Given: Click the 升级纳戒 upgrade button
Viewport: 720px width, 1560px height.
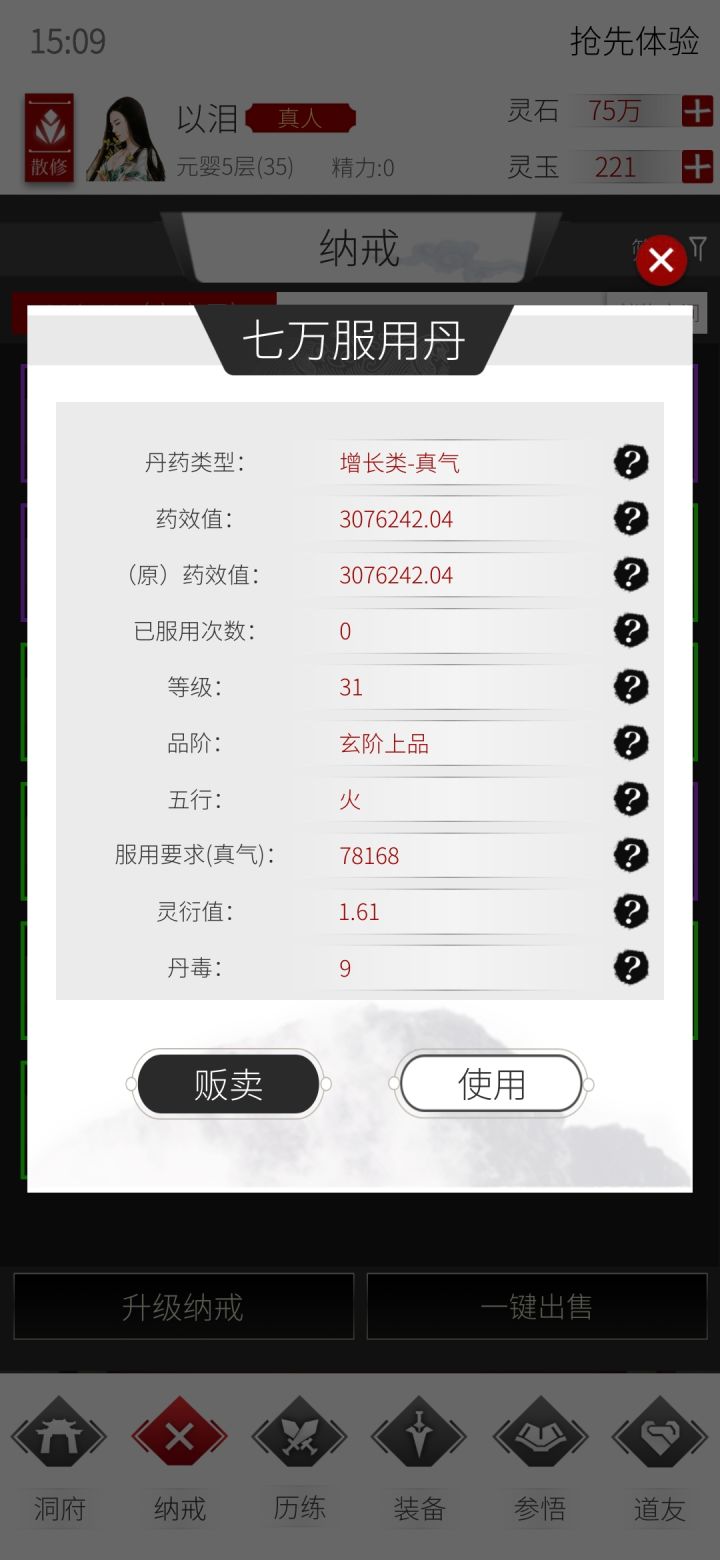Looking at the screenshot, I should click(x=183, y=1306).
